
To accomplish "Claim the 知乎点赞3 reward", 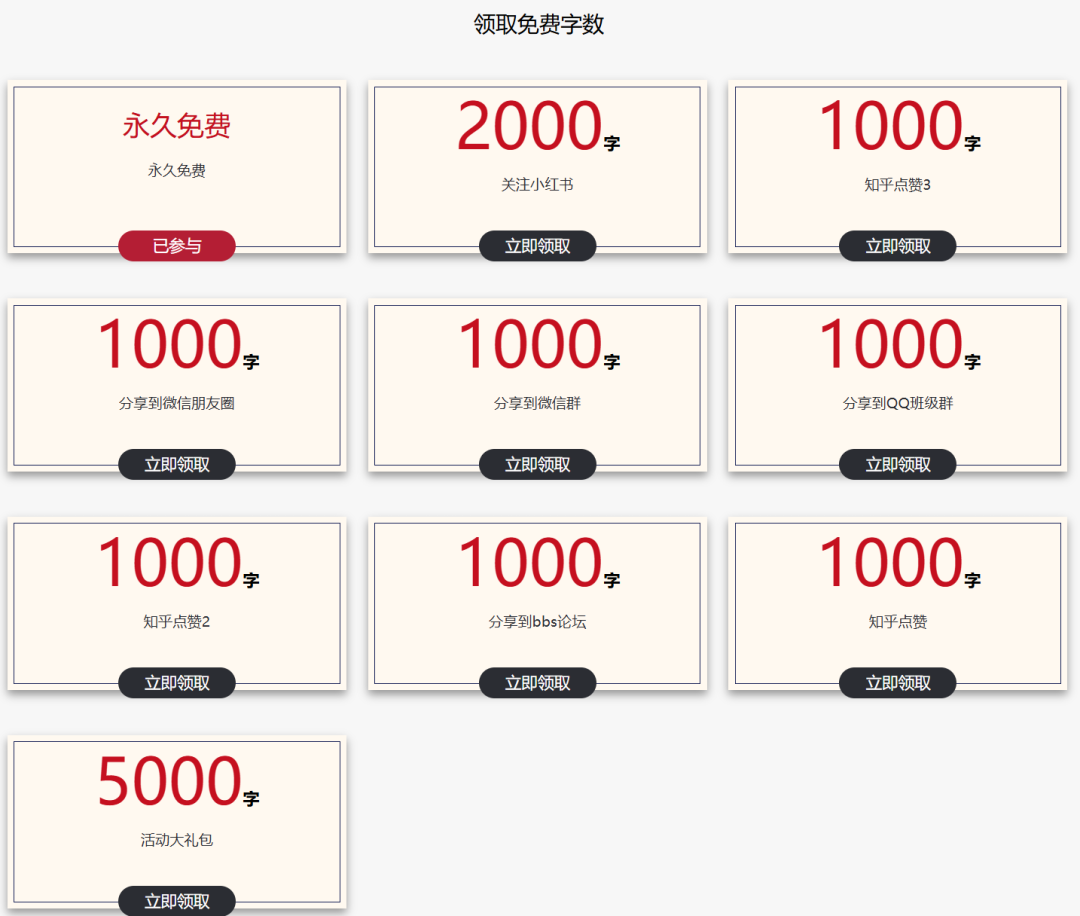I will pos(897,246).
